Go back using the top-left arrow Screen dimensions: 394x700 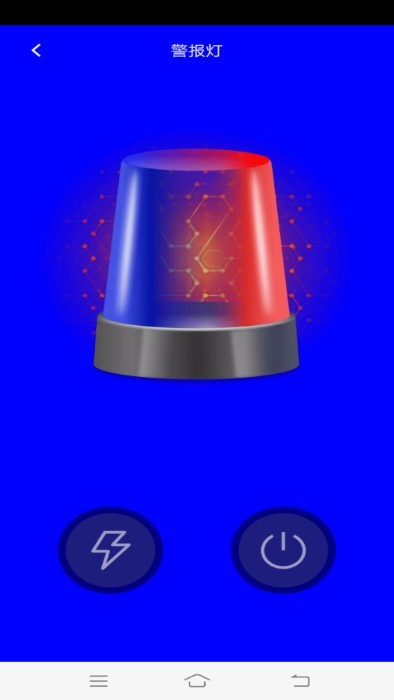[36, 50]
